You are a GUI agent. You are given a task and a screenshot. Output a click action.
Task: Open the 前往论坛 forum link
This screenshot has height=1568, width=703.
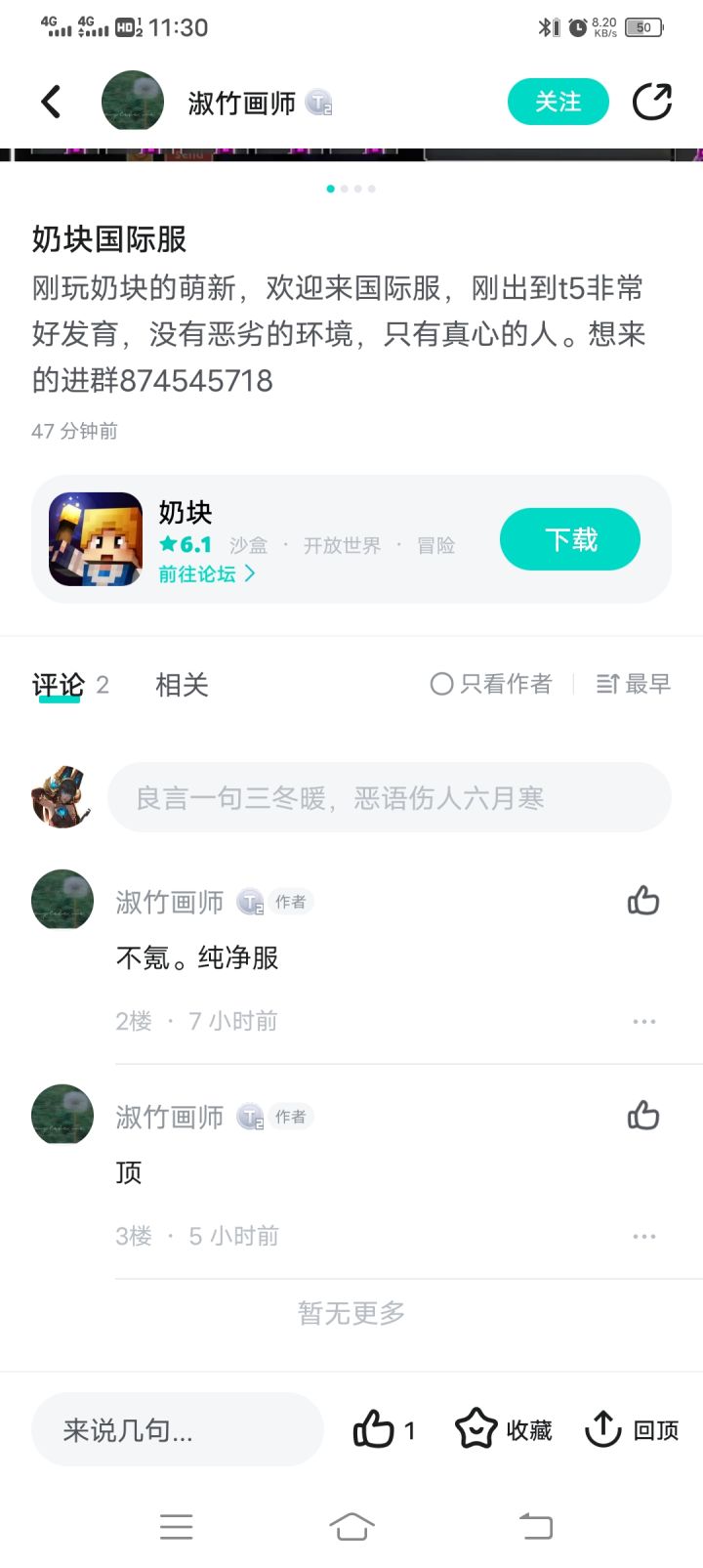(x=207, y=574)
